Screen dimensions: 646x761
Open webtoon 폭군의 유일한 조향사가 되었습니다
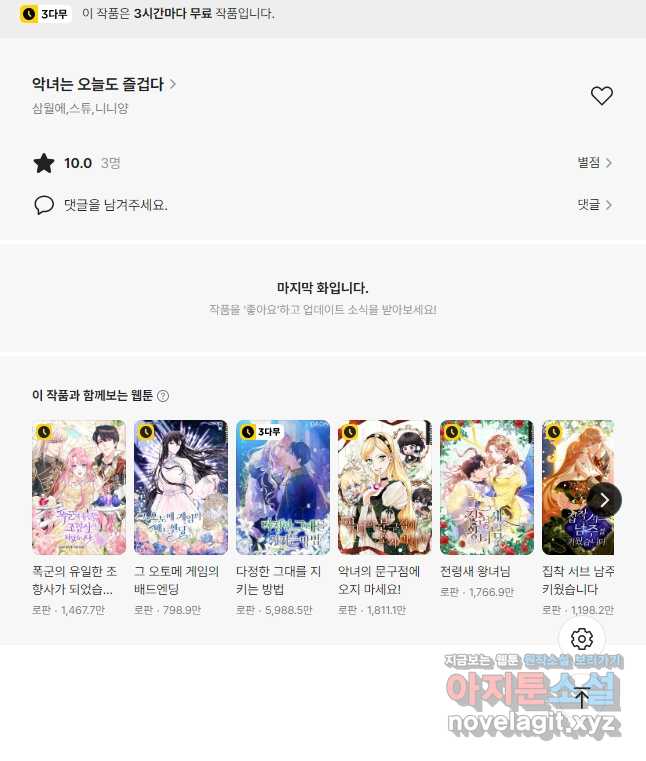click(79, 487)
